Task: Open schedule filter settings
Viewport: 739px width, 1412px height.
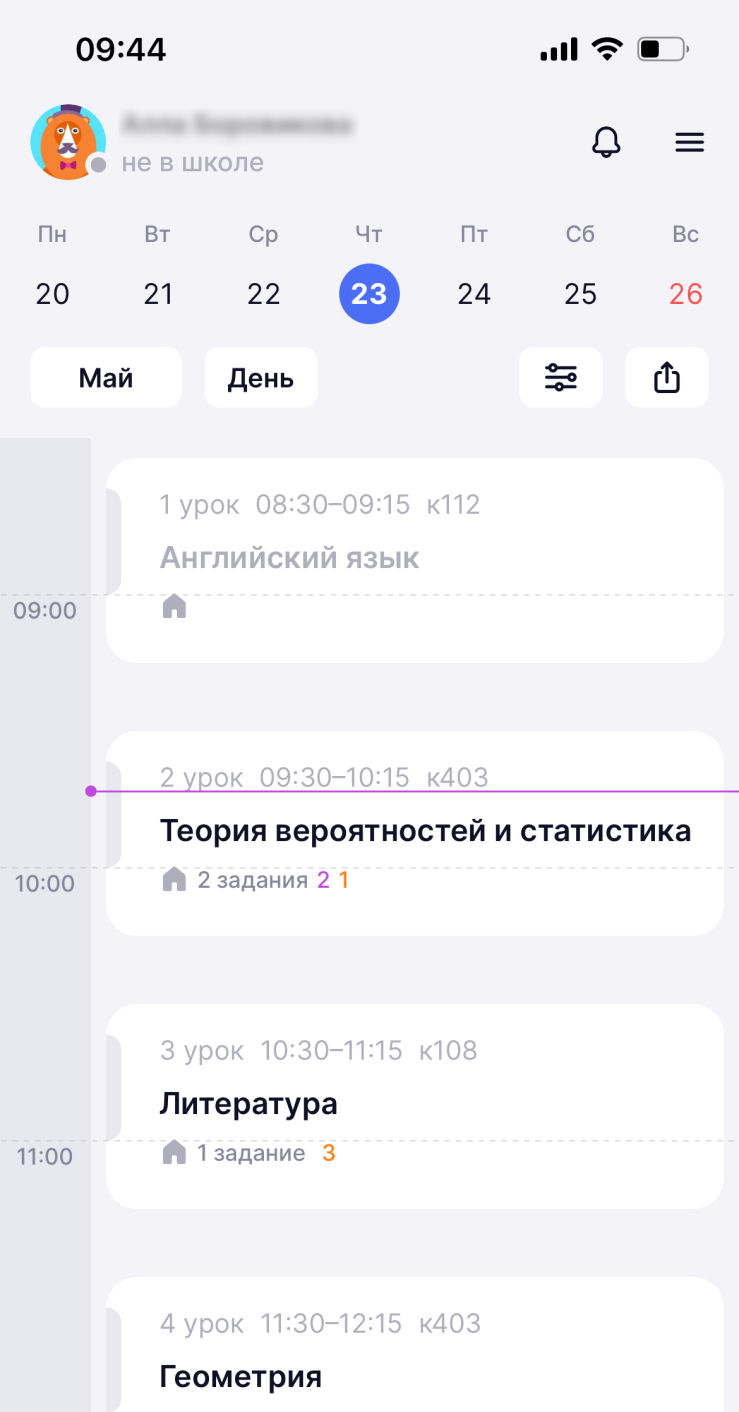Action: pos(560,378)
